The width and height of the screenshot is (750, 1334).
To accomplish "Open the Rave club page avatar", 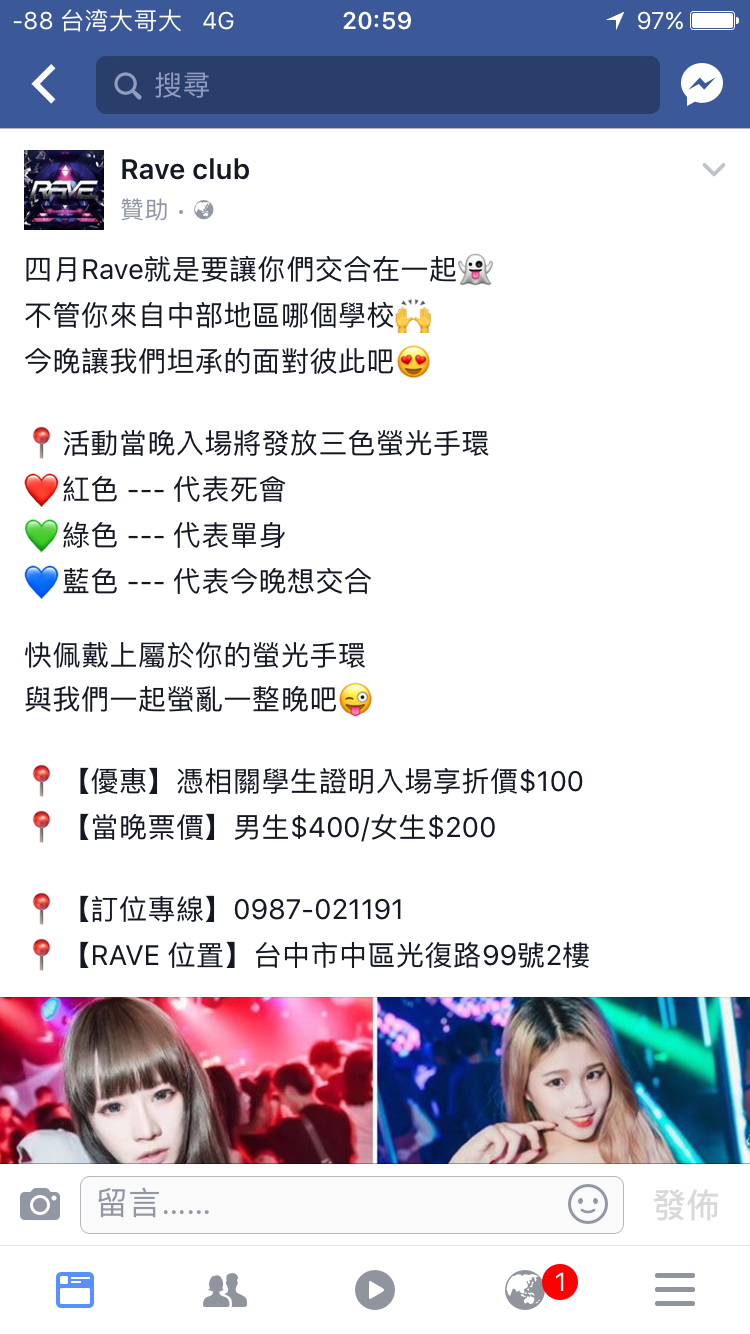I will point(64,190).
